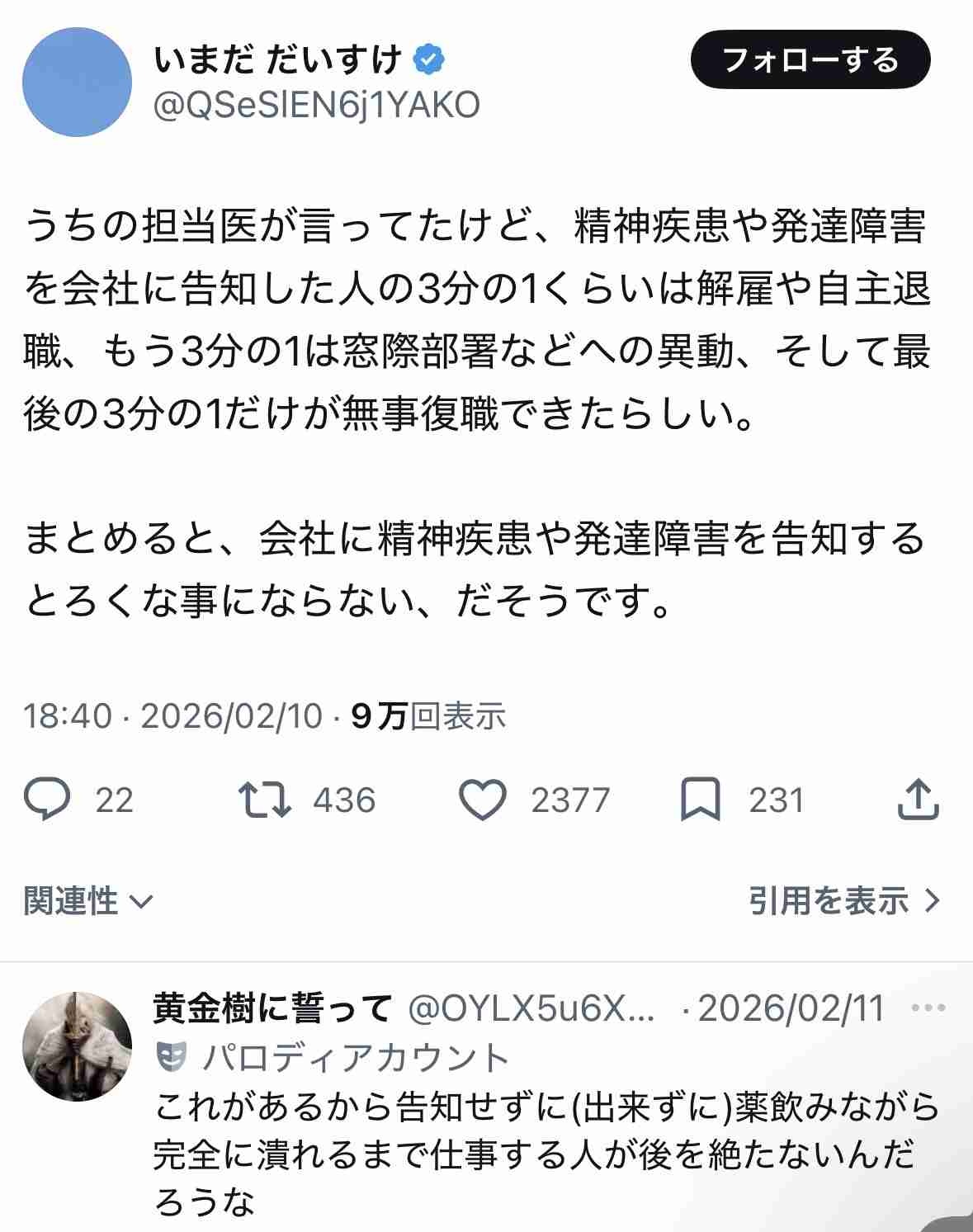
Task: Tap the フォローする button
Action: pyautogui.click(x=810, y=59)
